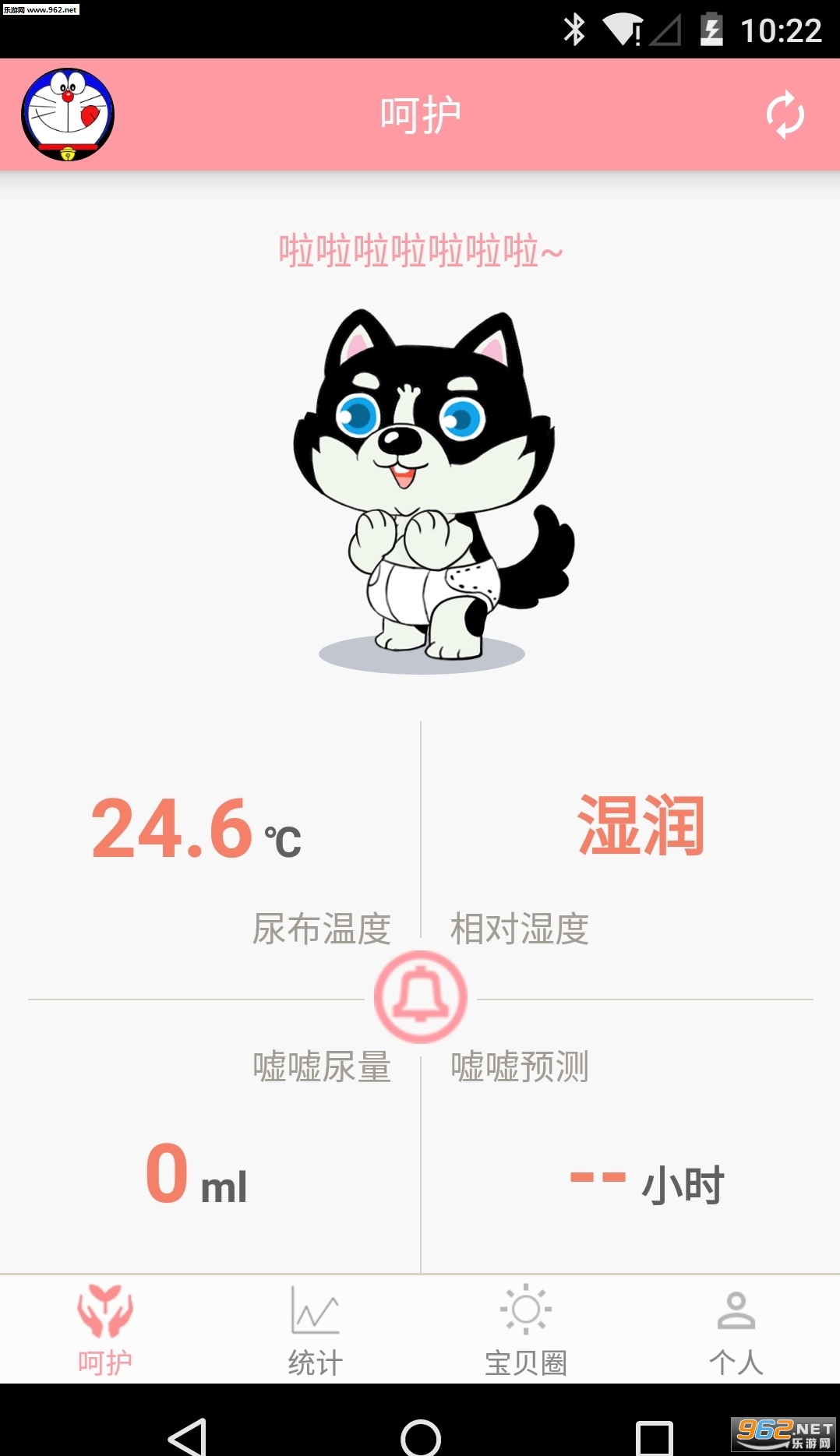The width and height of the screenshot is (840, 1456).
Task: Tap the refresh sync icon
Action: click(x=784, y=115)
